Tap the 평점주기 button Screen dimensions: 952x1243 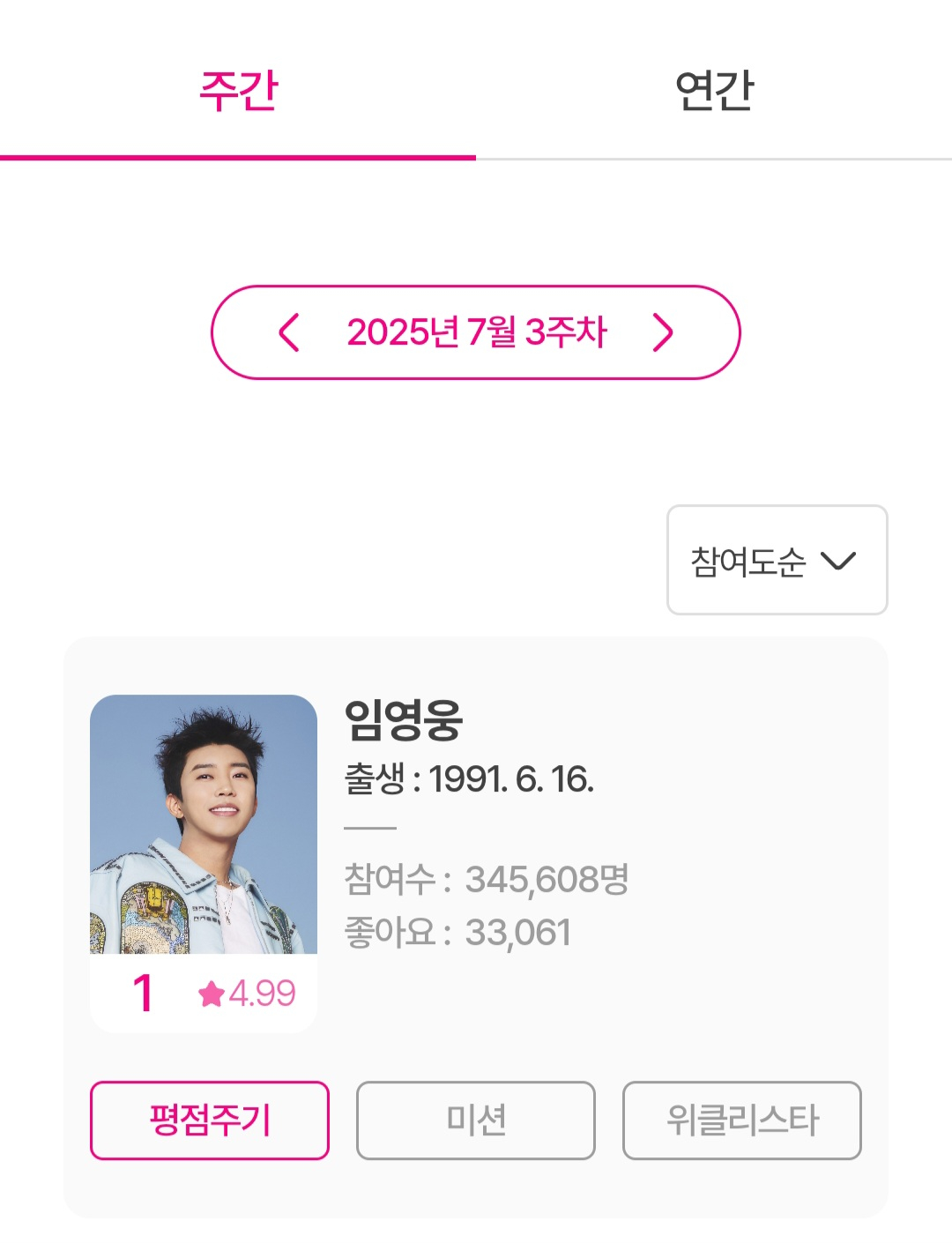(210, 1120)
